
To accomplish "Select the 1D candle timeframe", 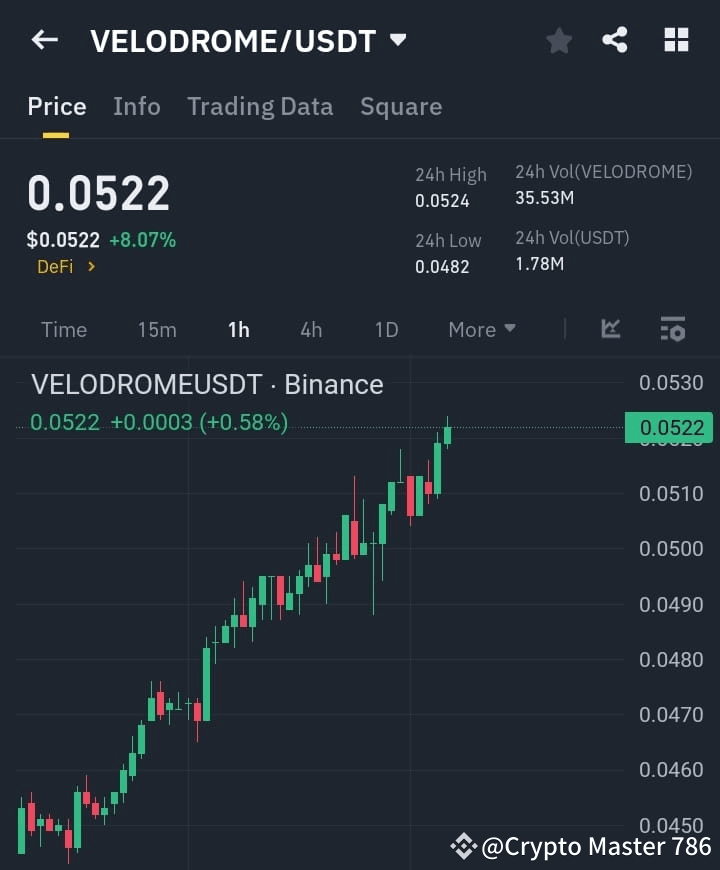I will [386, 329].
